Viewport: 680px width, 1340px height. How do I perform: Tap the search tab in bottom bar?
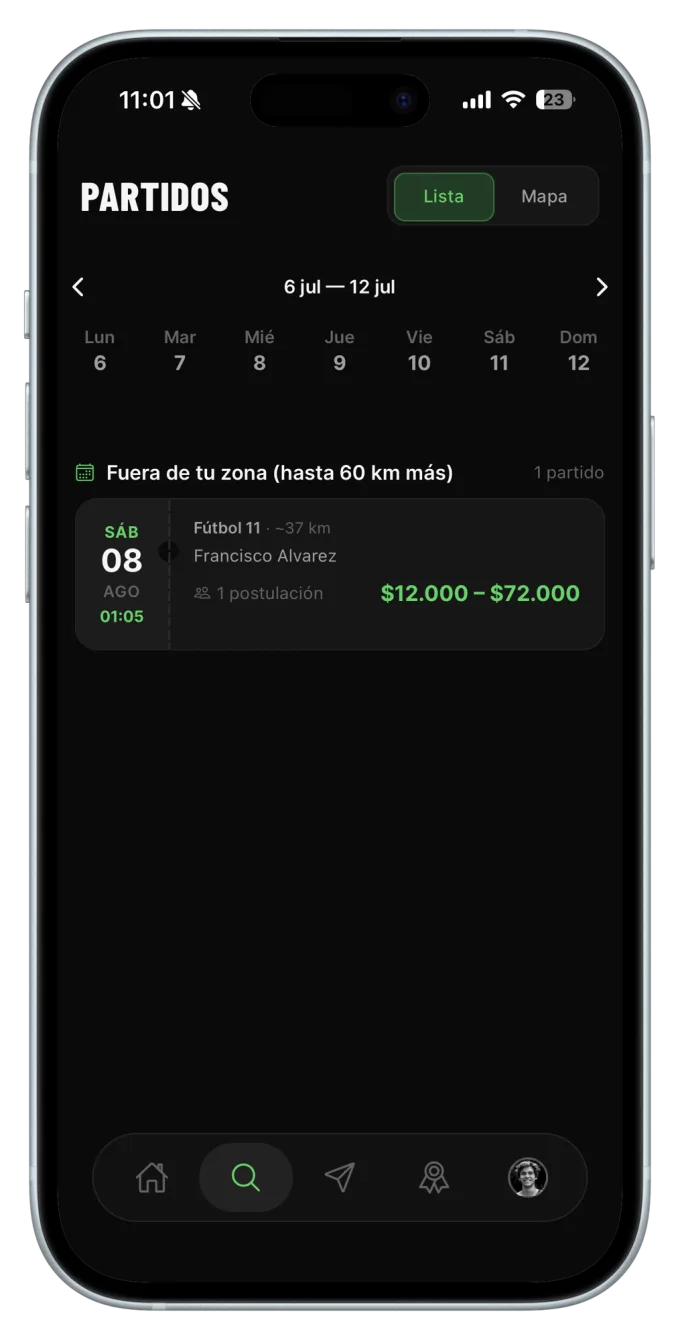[x=246, y=1177]
